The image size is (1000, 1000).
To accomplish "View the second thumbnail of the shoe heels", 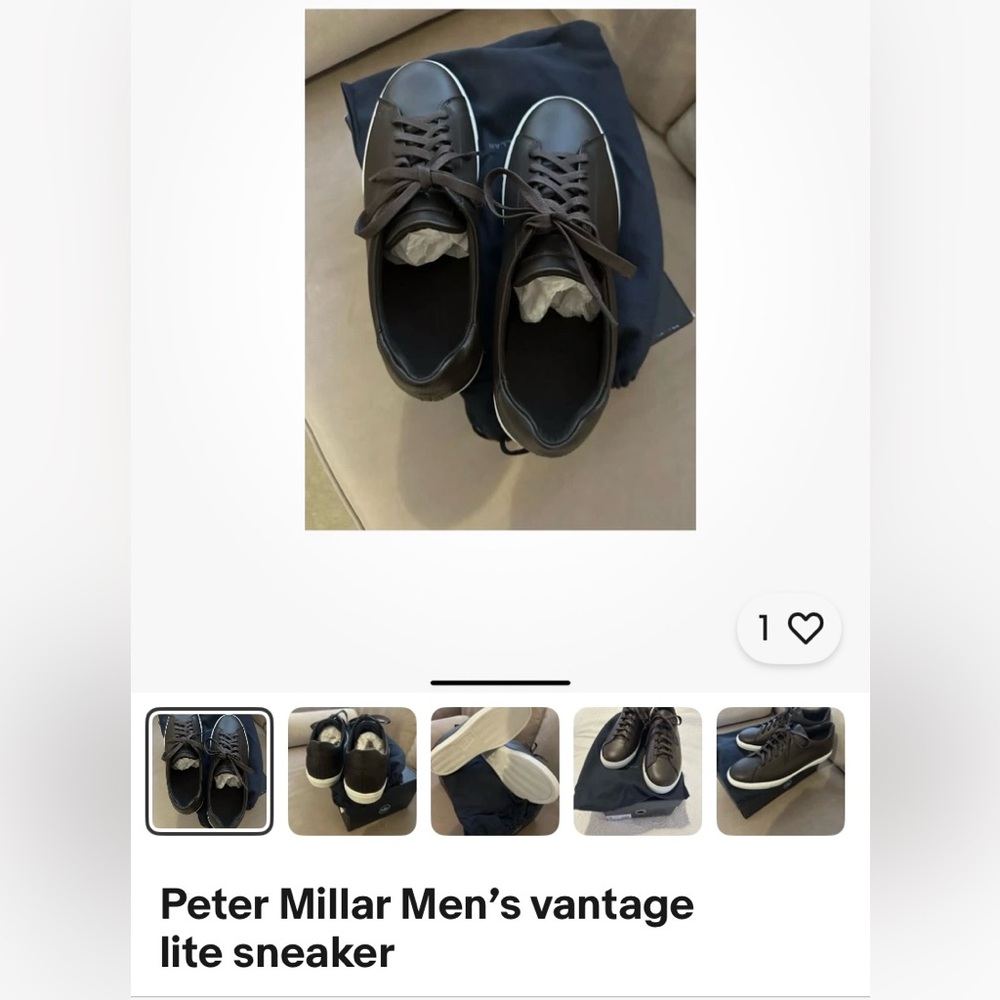I will [x=352, y=771].
